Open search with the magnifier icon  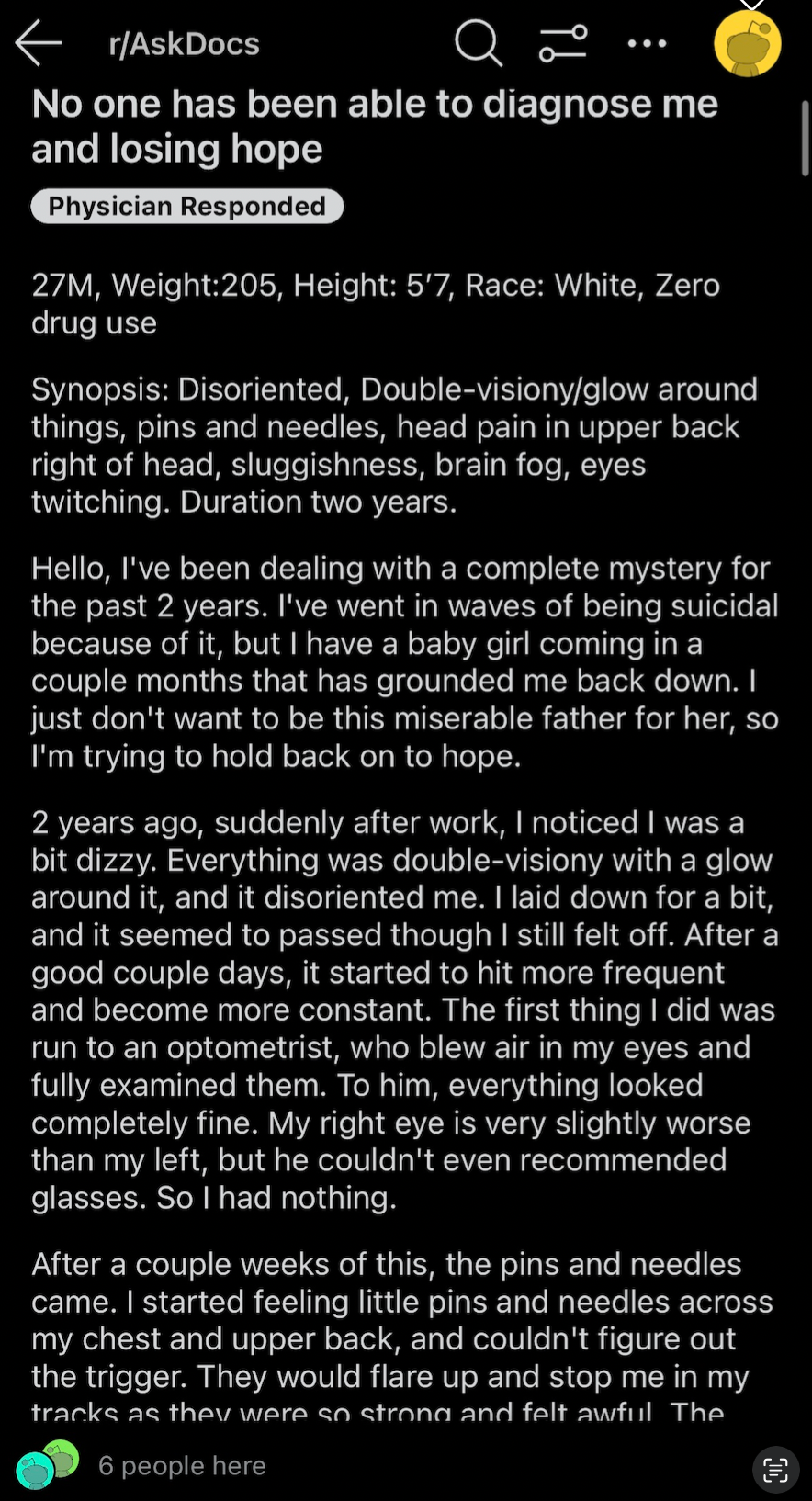[x=479, y=43]
